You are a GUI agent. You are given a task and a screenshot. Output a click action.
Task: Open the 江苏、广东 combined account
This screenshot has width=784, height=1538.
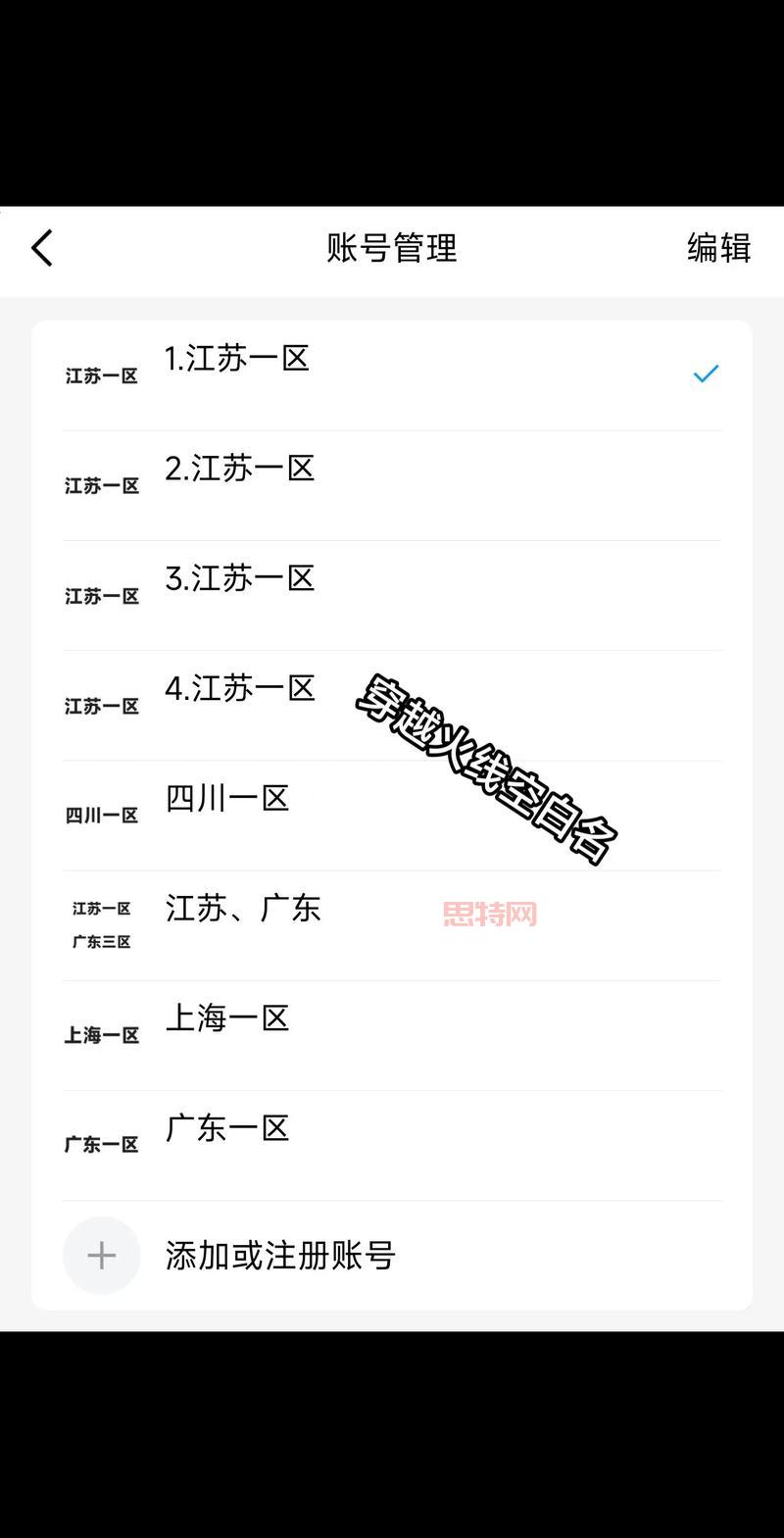click(243, 909)
